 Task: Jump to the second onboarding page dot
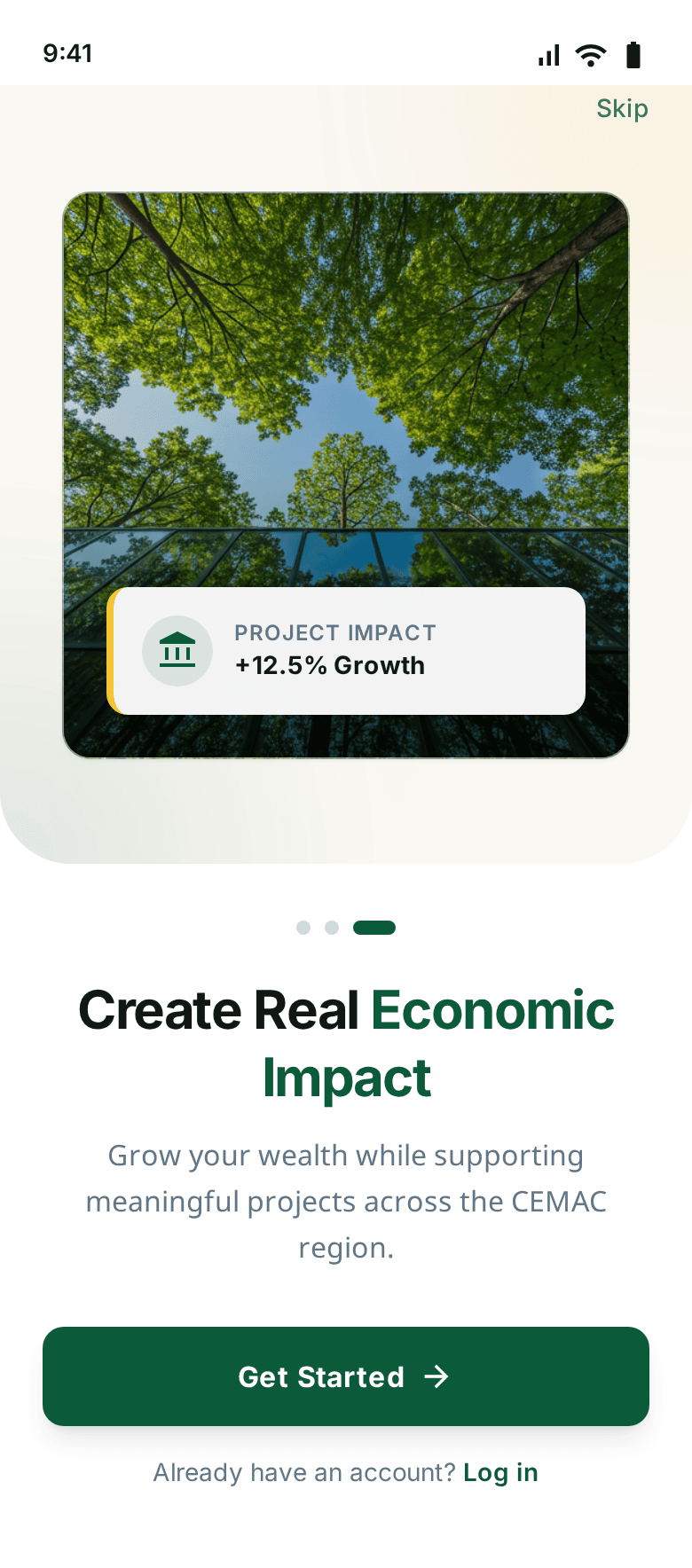[332, 928]
